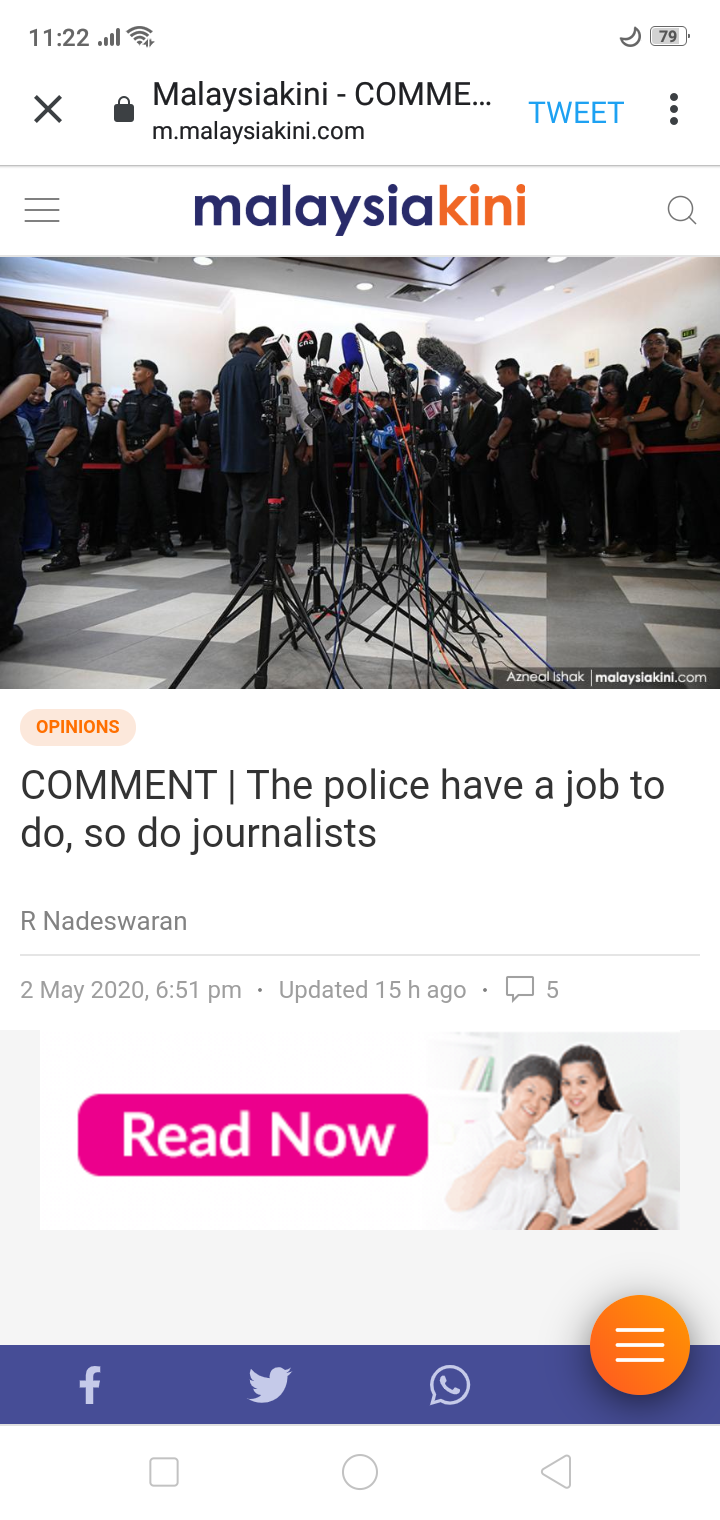
Task: Open the Read Now advertisement banner
Action: click(x=254, y=1135)
